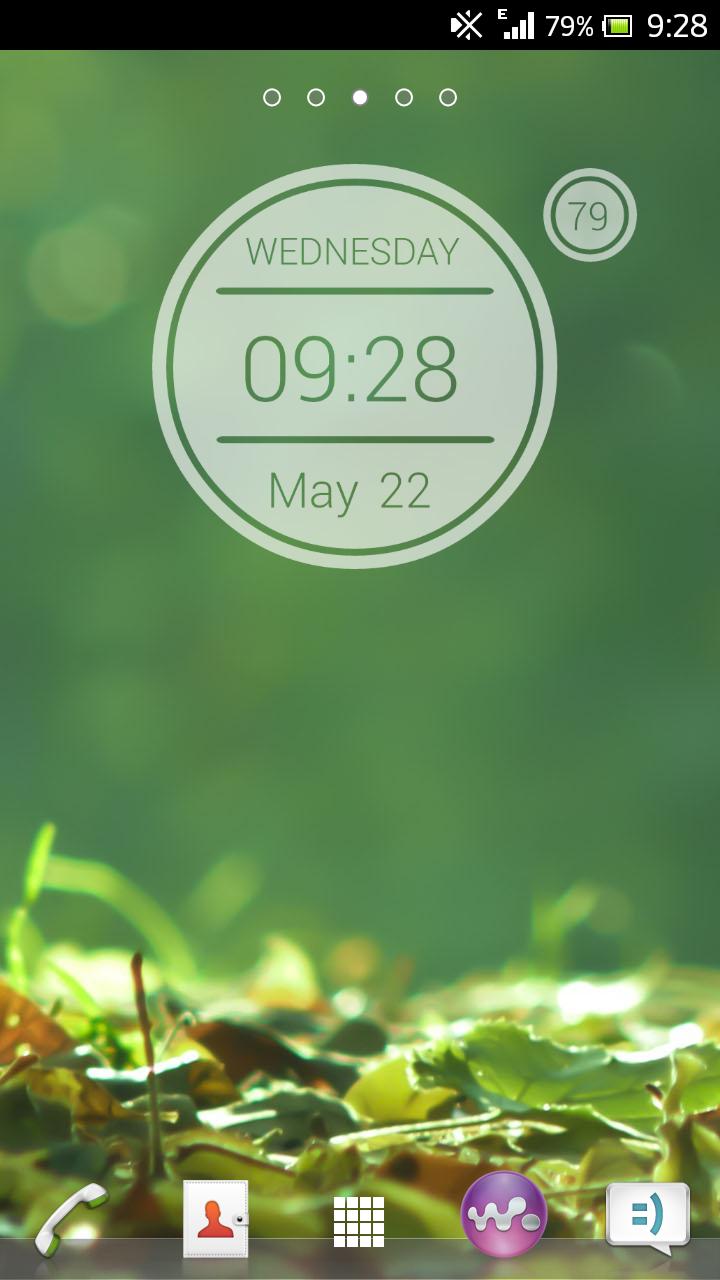
Task: Open the Contacts app
Action: (215, 1219)
